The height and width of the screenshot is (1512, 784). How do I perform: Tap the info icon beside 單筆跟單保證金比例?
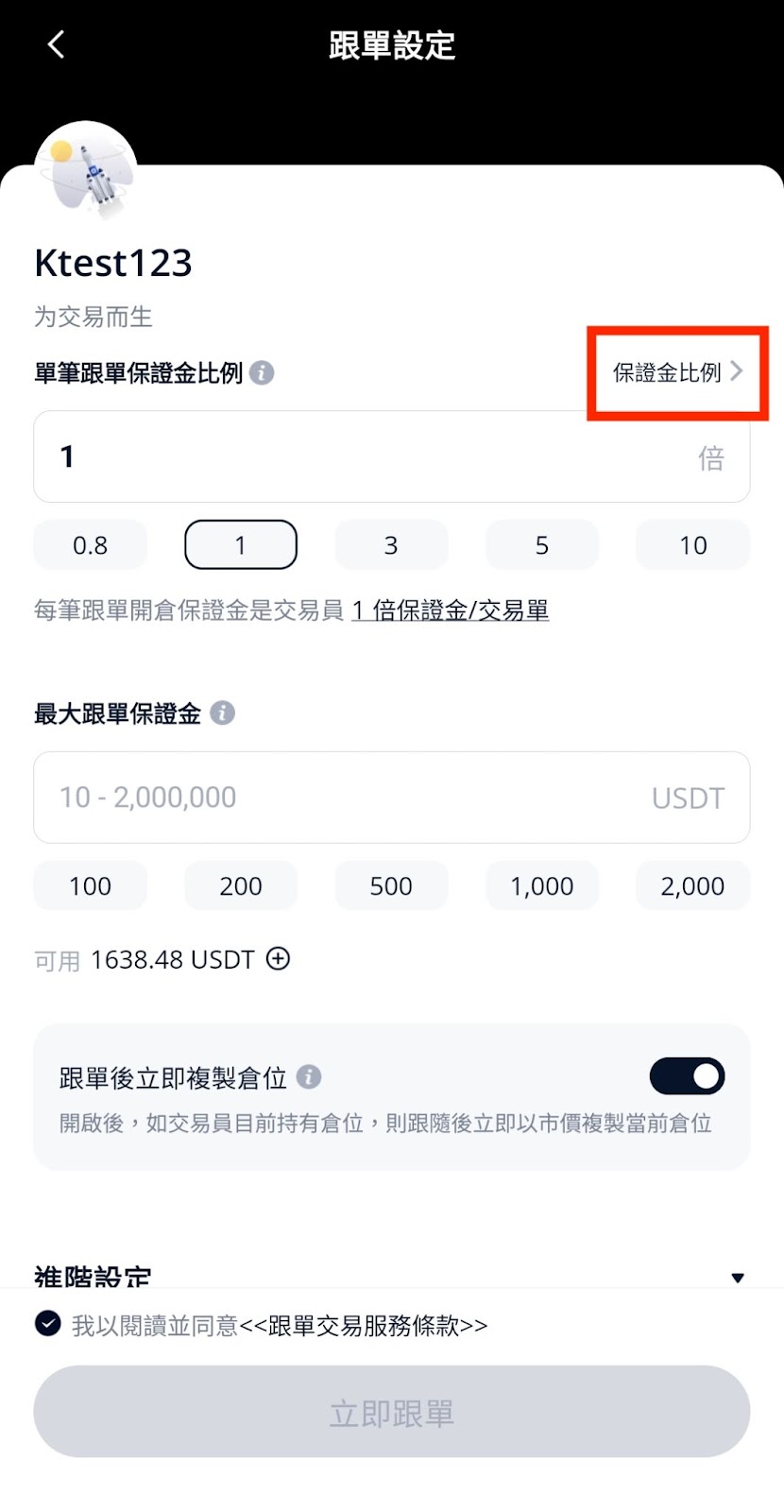[262, 372]
